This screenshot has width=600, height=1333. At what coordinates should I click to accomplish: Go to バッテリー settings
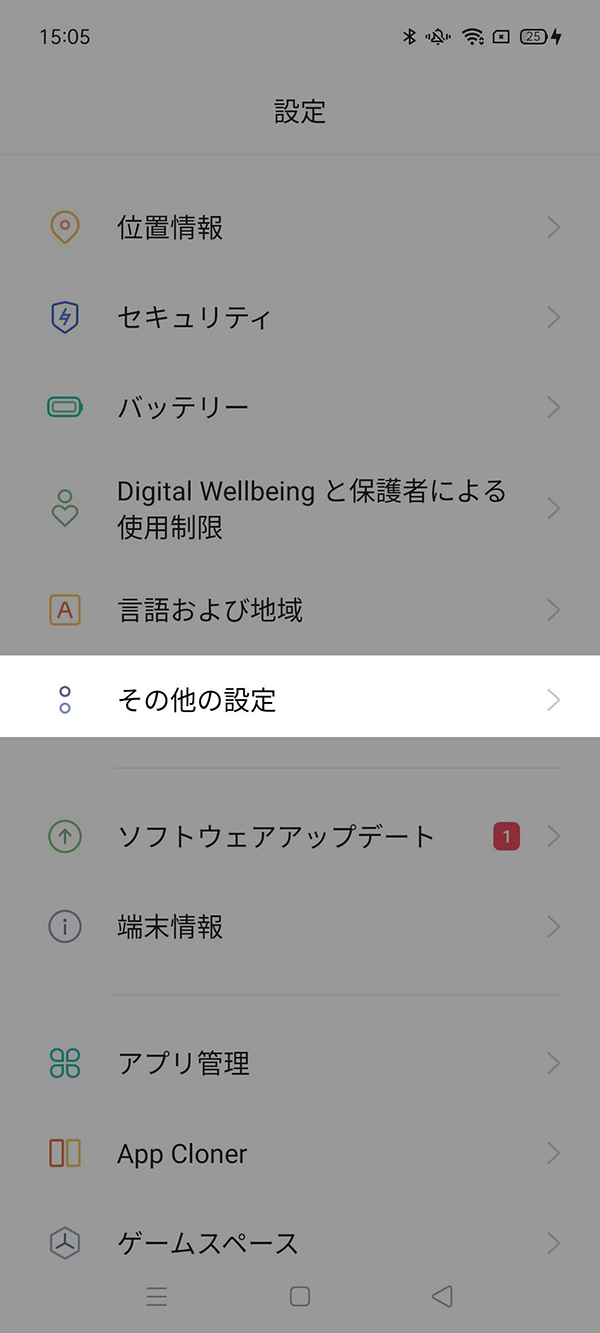click(300, 408)
